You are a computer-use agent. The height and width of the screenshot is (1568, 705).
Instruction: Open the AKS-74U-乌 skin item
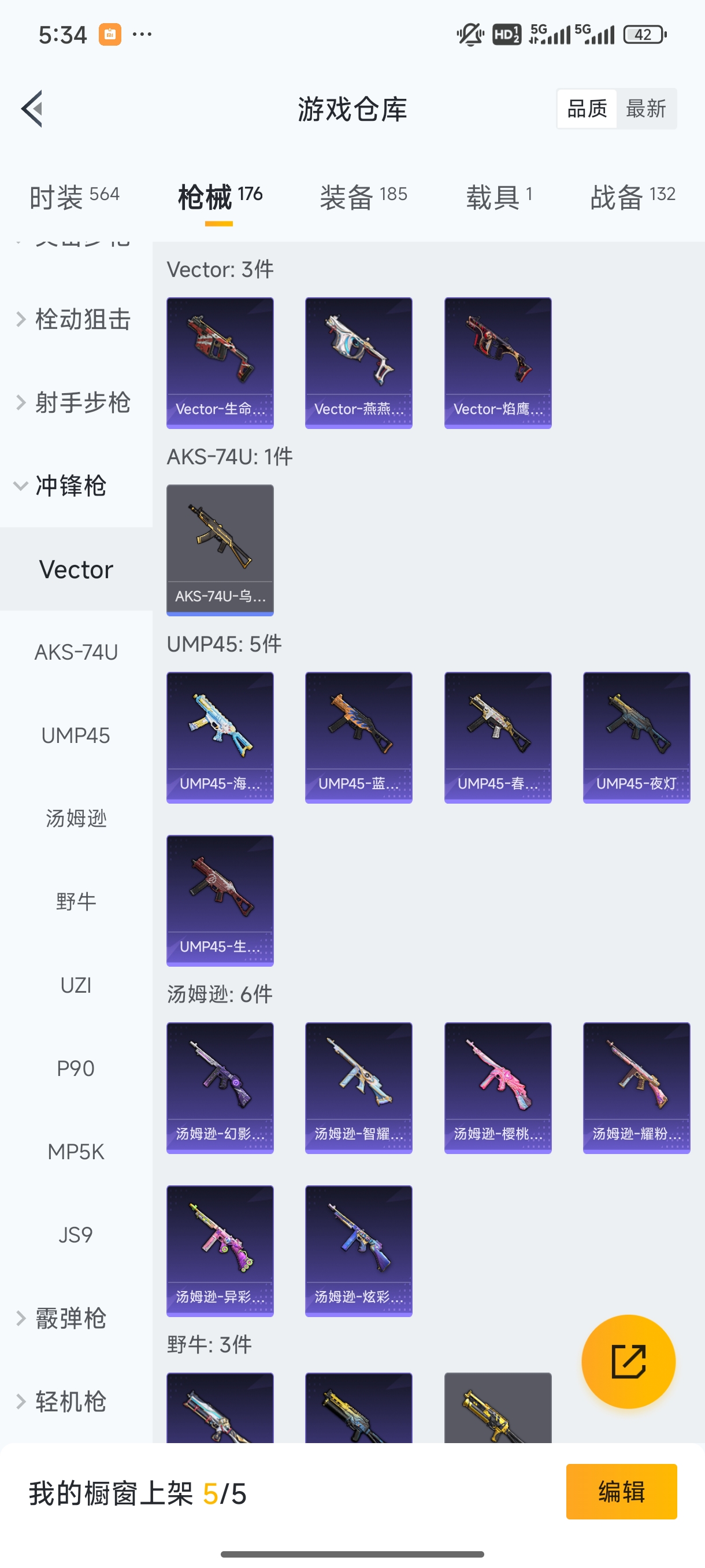[x=220, y=550]
